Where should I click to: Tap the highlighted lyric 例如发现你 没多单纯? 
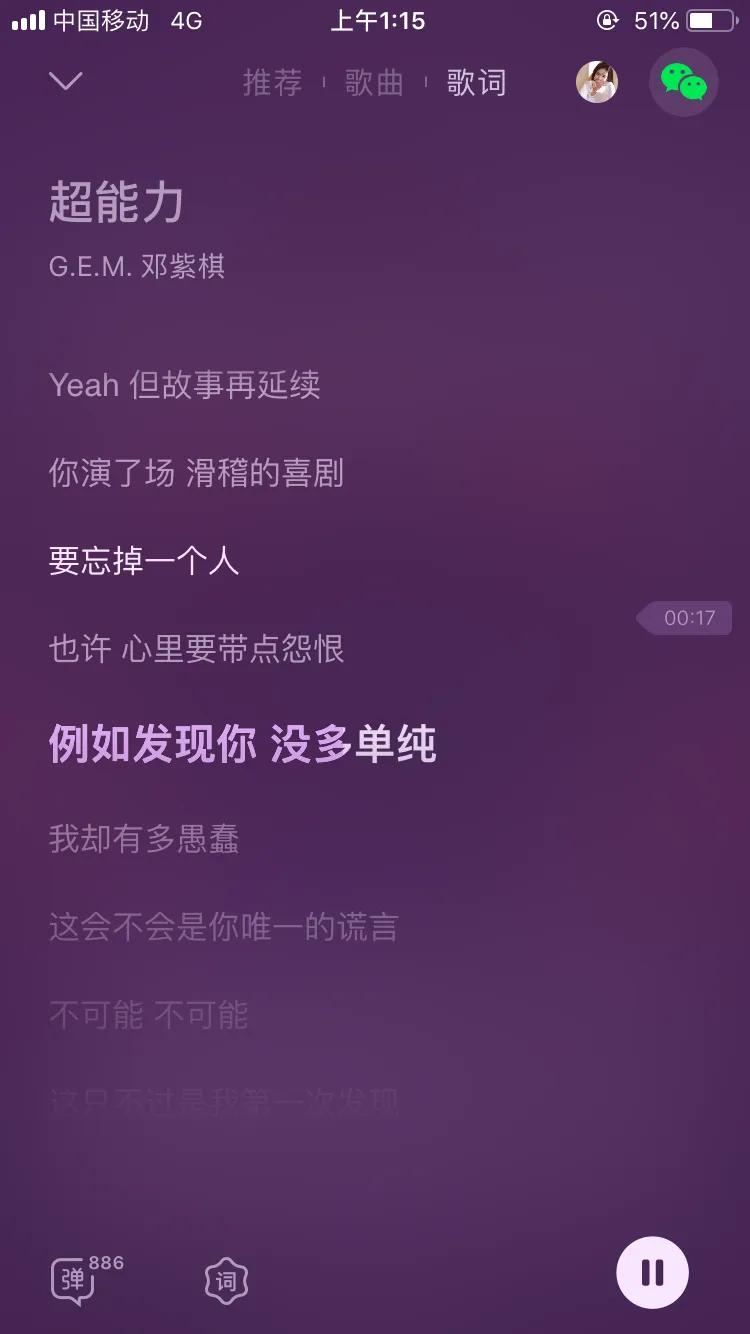[x=243, y=744]
